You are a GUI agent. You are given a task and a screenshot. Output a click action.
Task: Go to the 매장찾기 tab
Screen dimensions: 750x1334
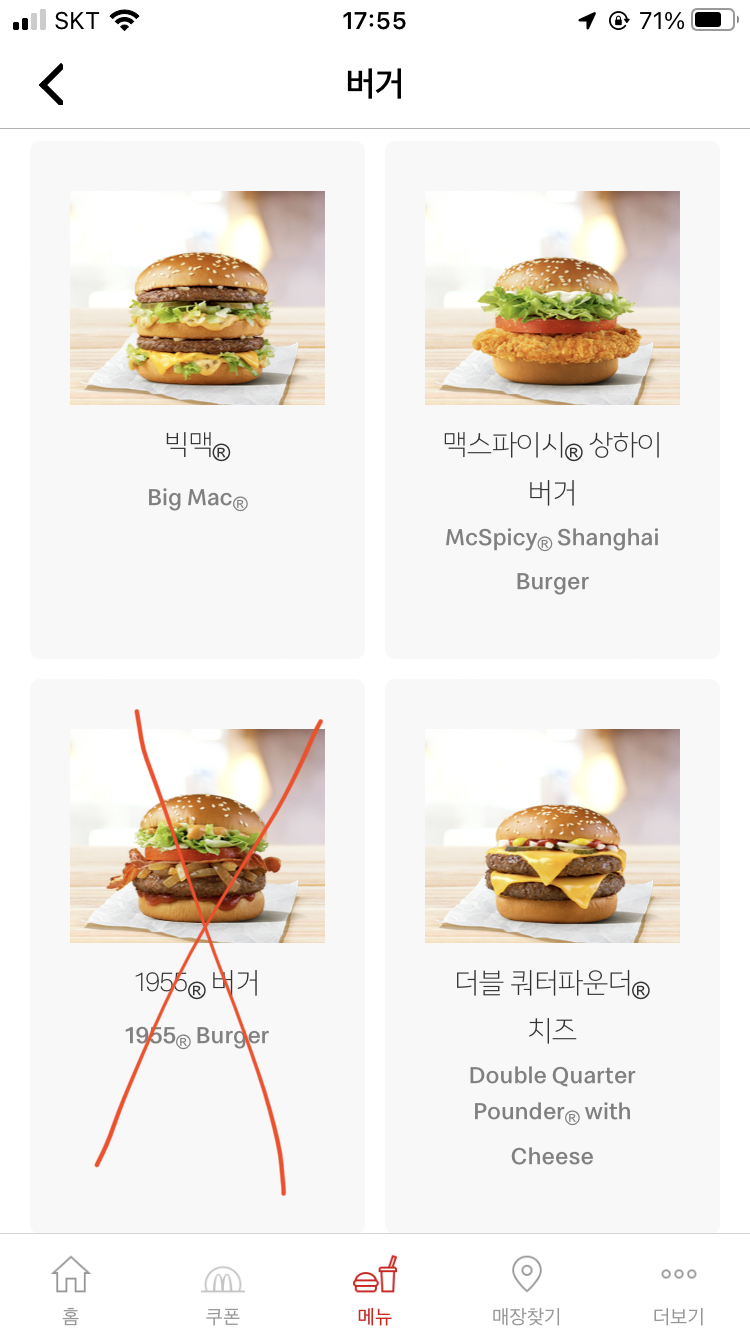[x=526, y=1288]
